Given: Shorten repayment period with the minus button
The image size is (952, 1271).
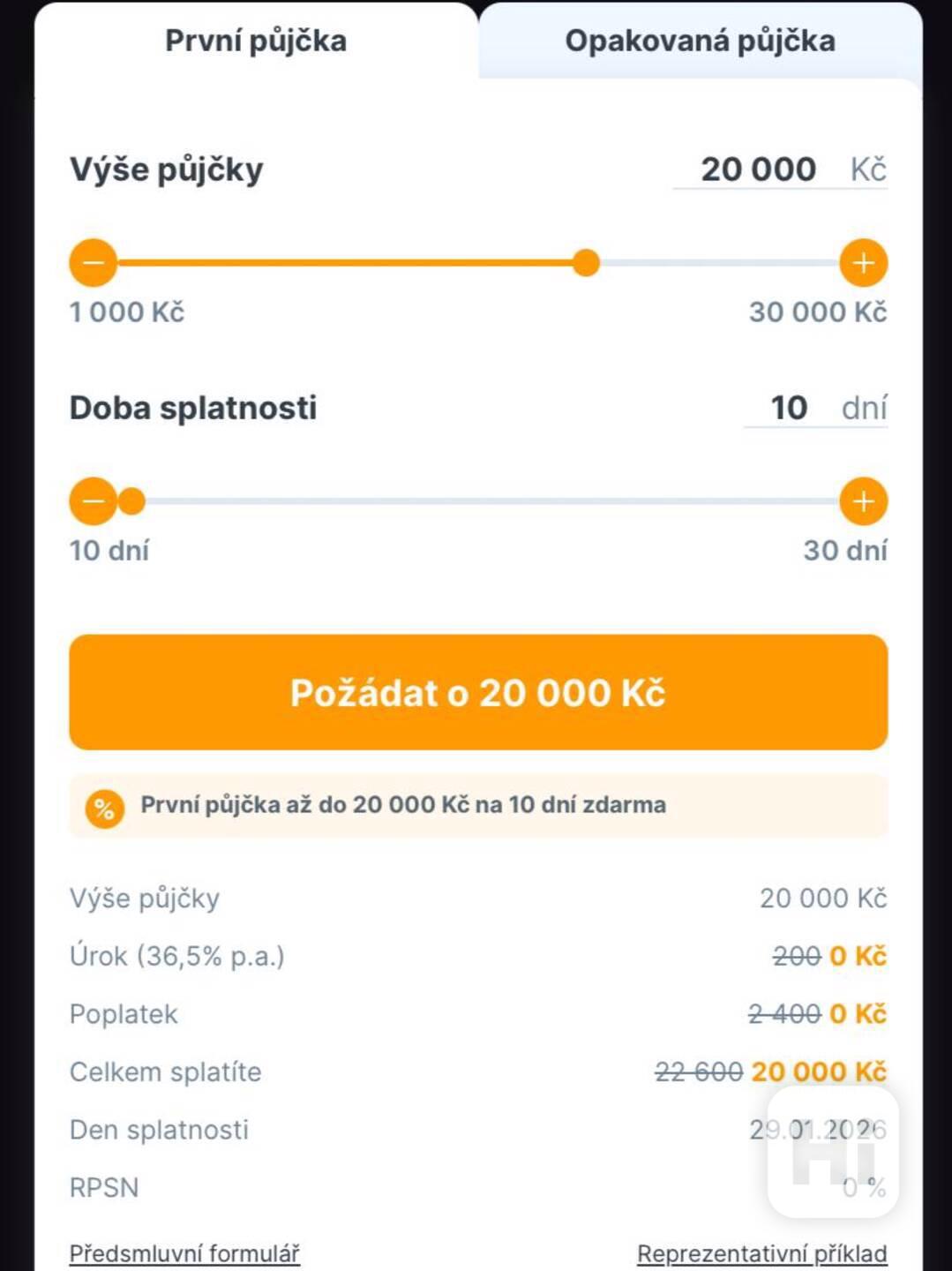Looking at the screenshot, I should coord(92,501).
